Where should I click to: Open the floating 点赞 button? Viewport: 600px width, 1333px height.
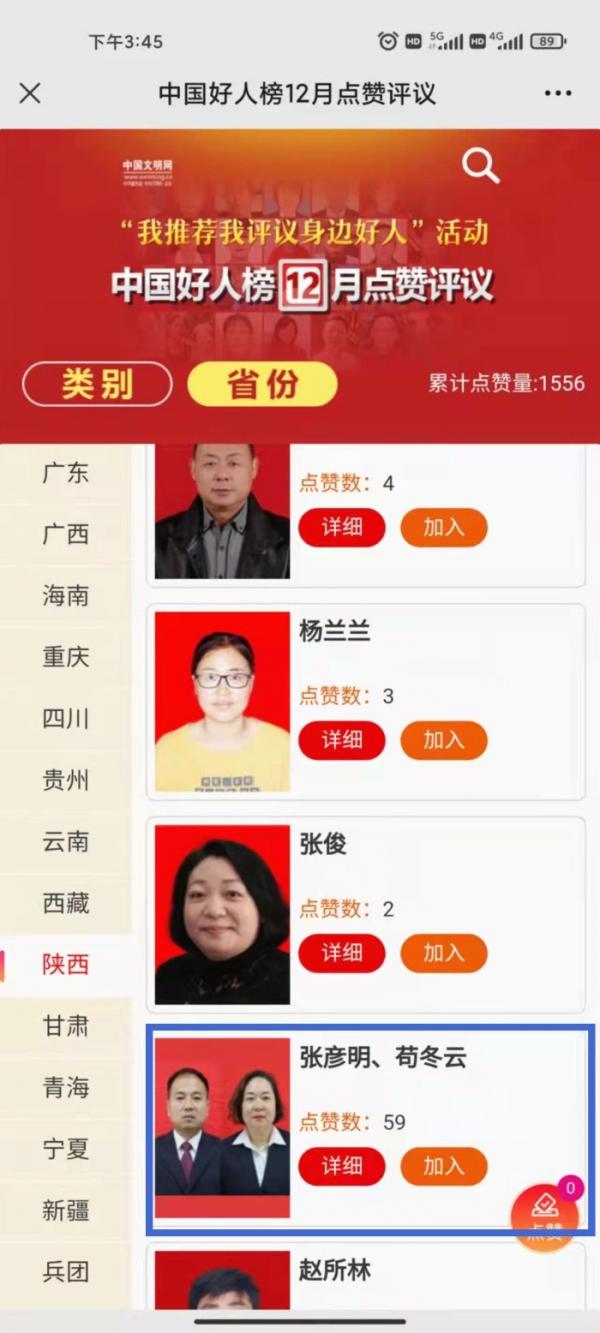545,1215
